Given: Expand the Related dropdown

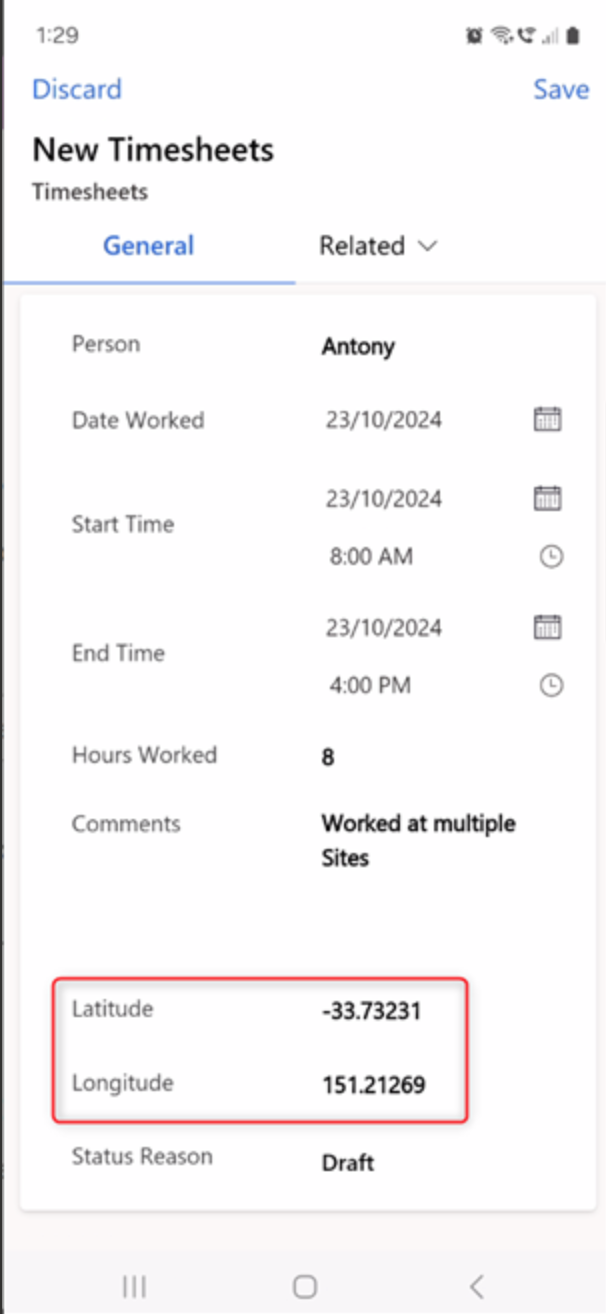Looking at the screenshot, I should (378, 246).
